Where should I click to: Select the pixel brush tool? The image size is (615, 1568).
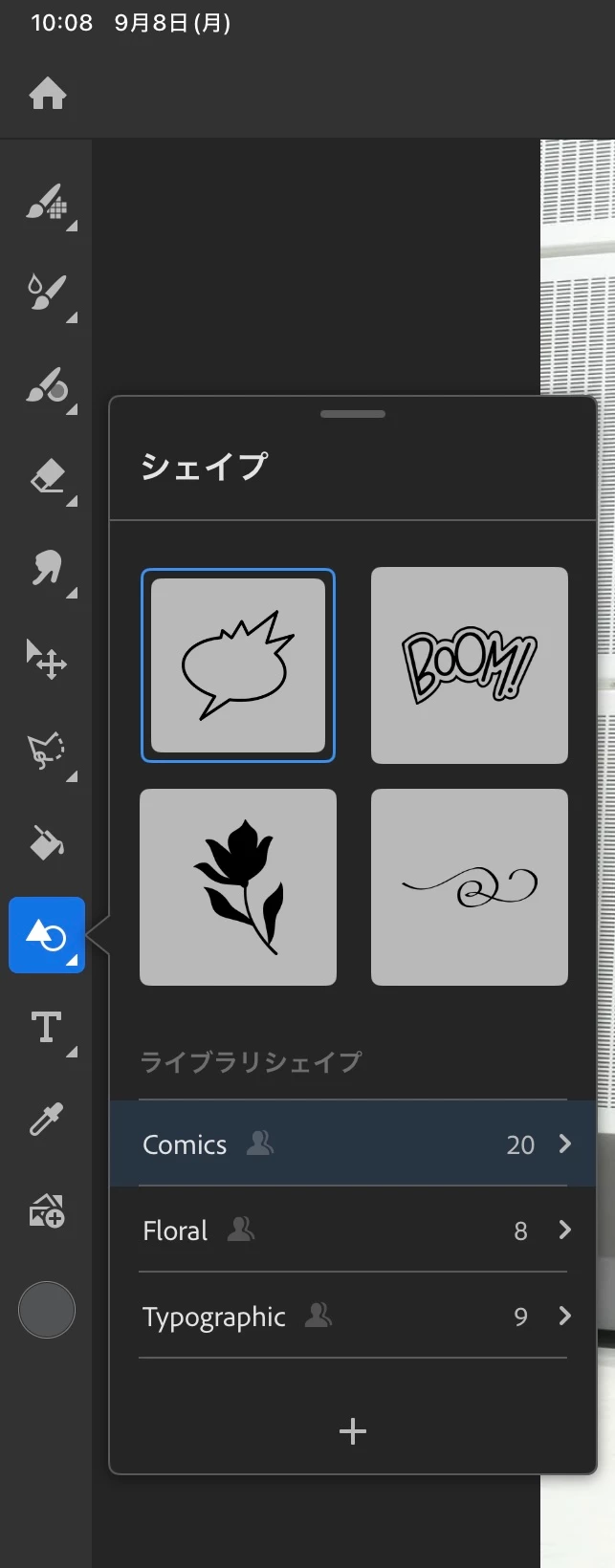[46, 203]
